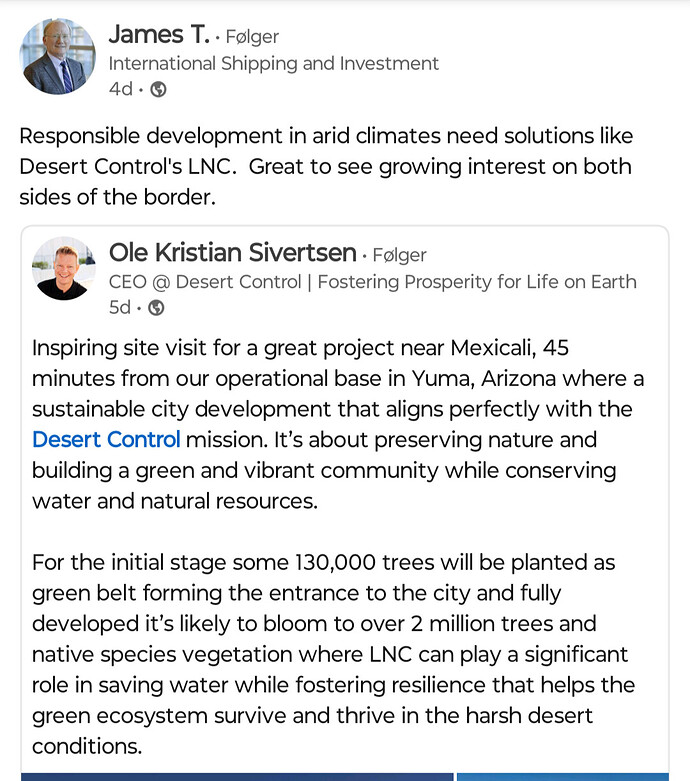The image size is (690, 781).
Task: Open the blue Desert Control link
Action: [106, 439]
